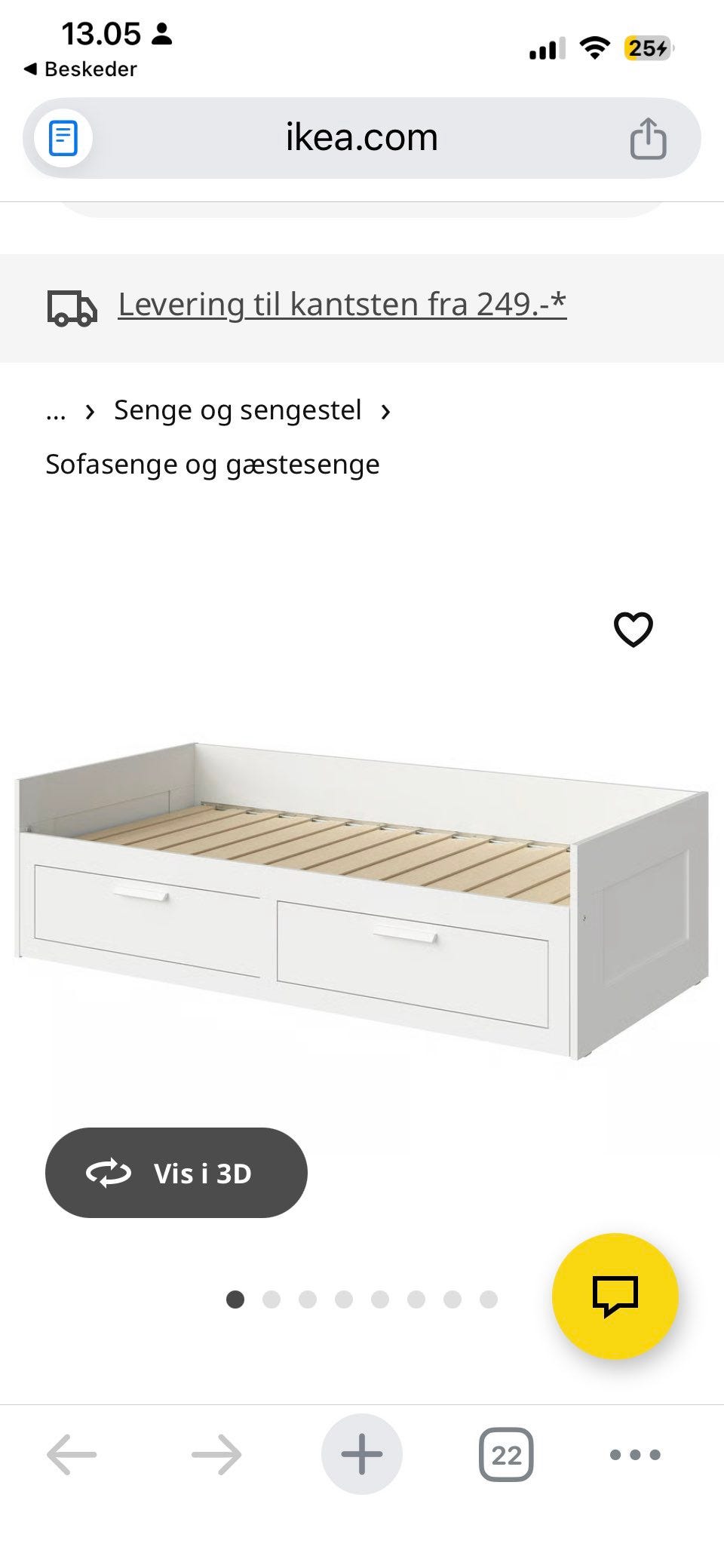Screen dimensions: 724x1568
Task: Open the More options ellipsis menu
Action: coord(636,1454)
